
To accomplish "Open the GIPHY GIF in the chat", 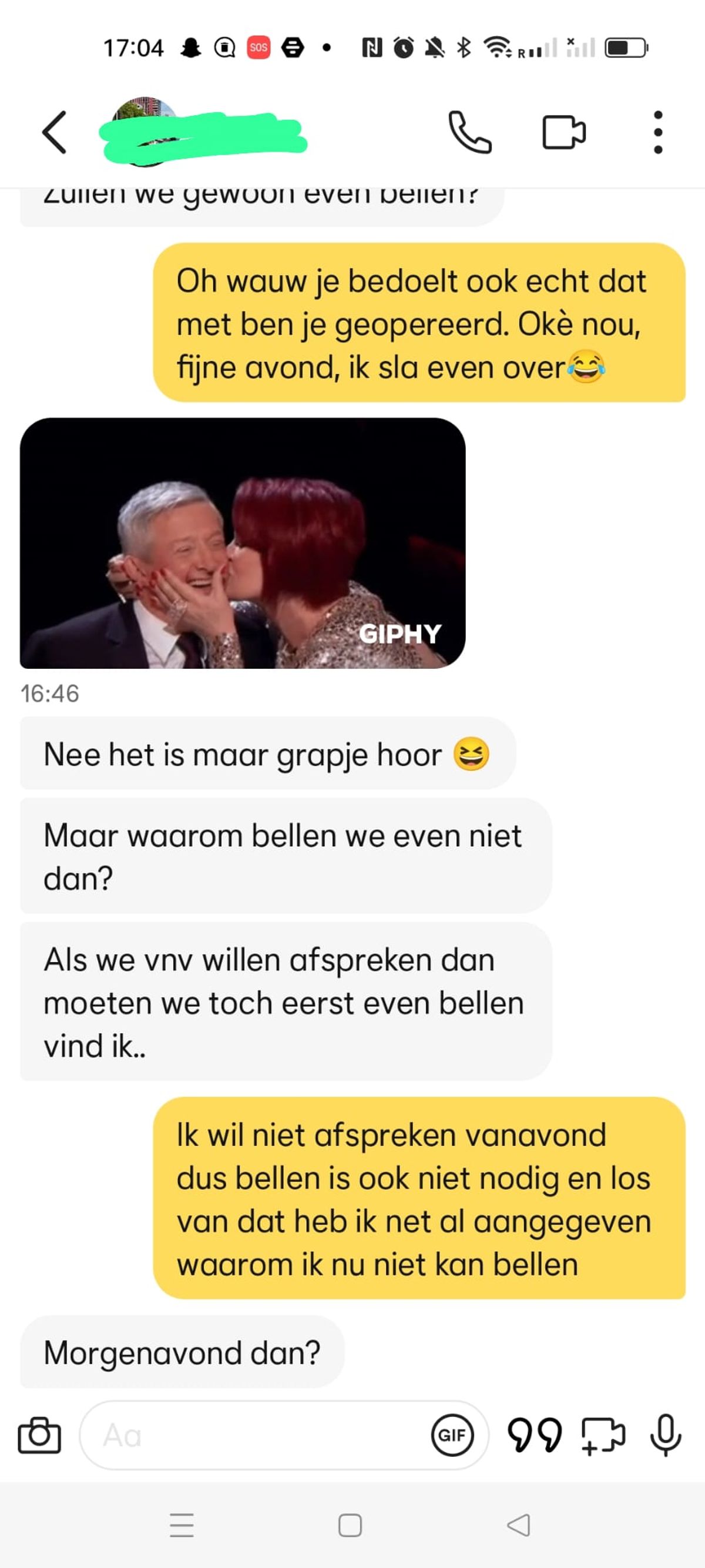I will [242, 543].
